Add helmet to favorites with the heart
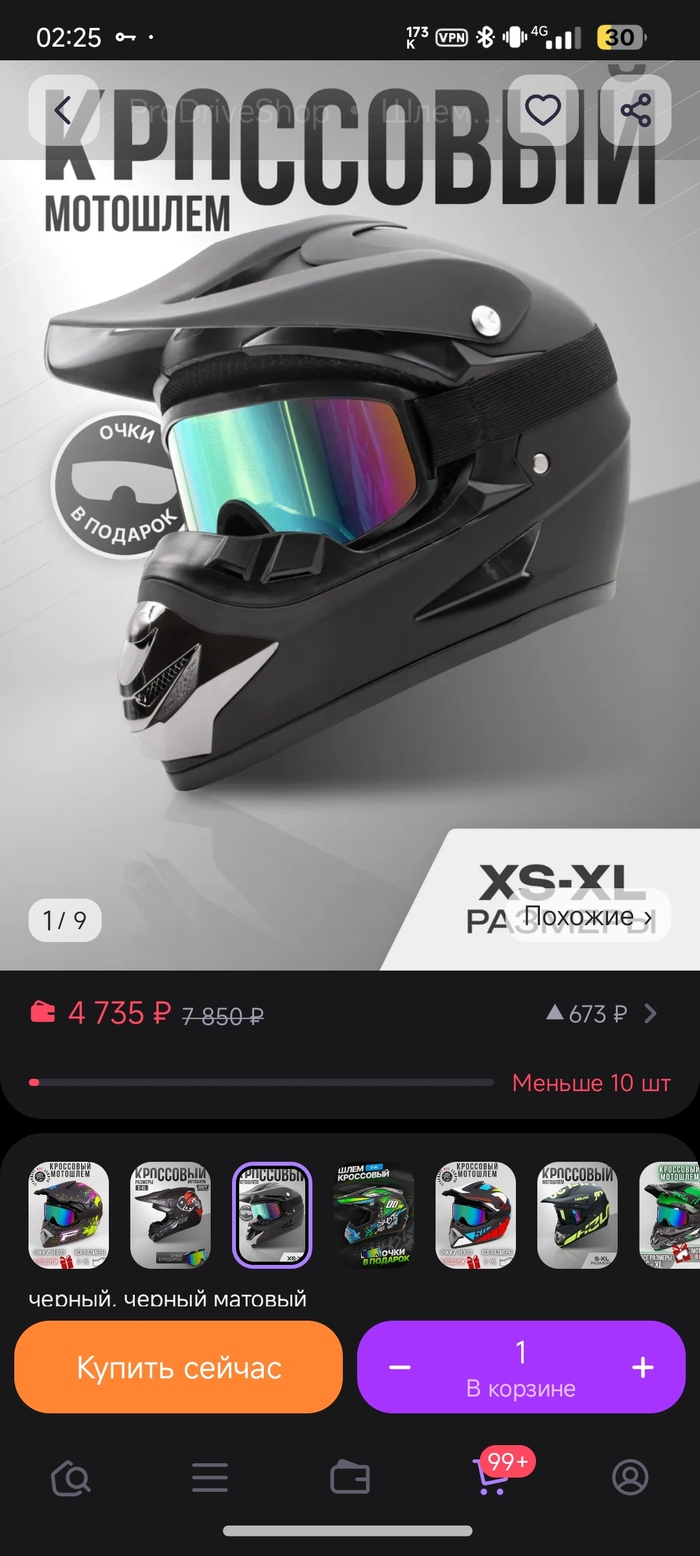The height and width of the screenshot is (1556, 700). click(543, 110)
